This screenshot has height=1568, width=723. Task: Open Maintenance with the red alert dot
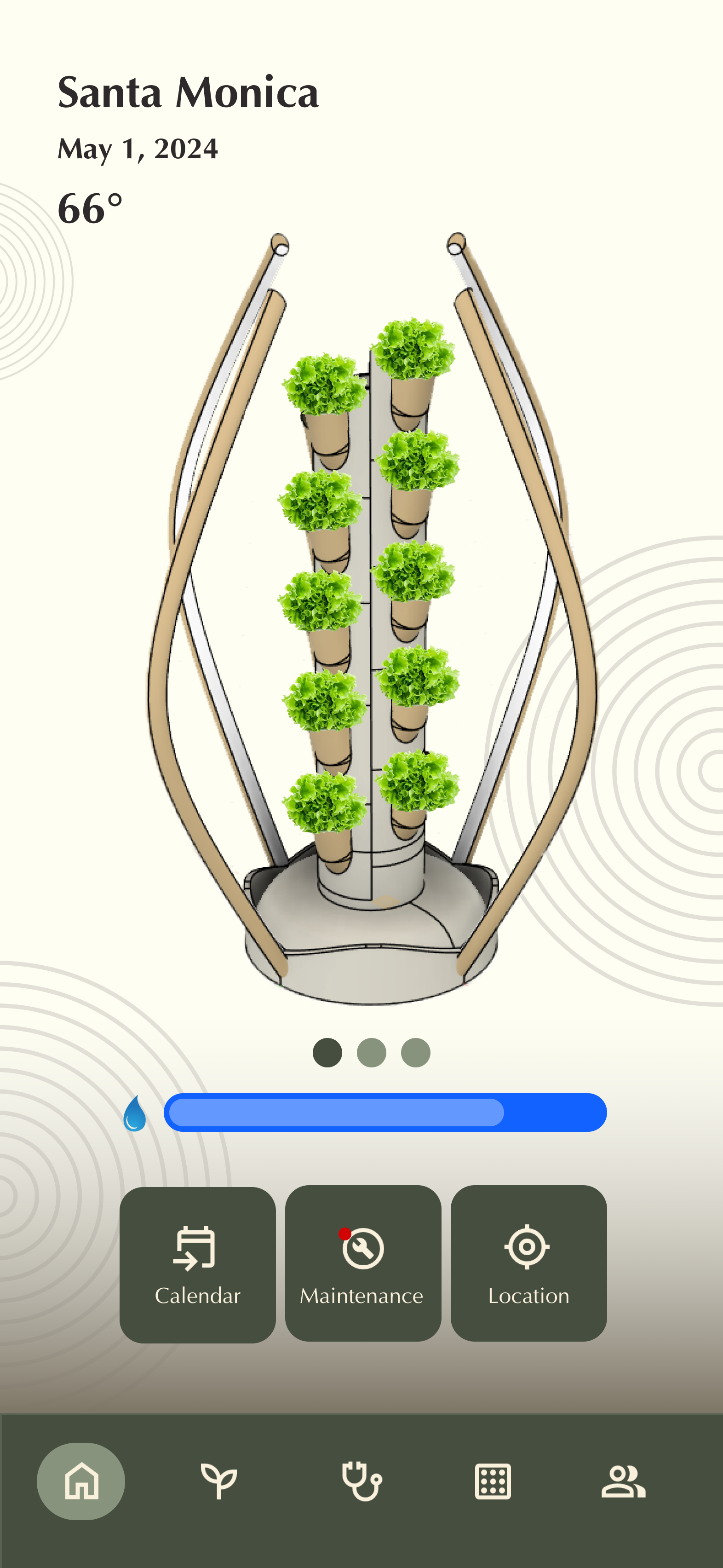[x=363, y=1263]
